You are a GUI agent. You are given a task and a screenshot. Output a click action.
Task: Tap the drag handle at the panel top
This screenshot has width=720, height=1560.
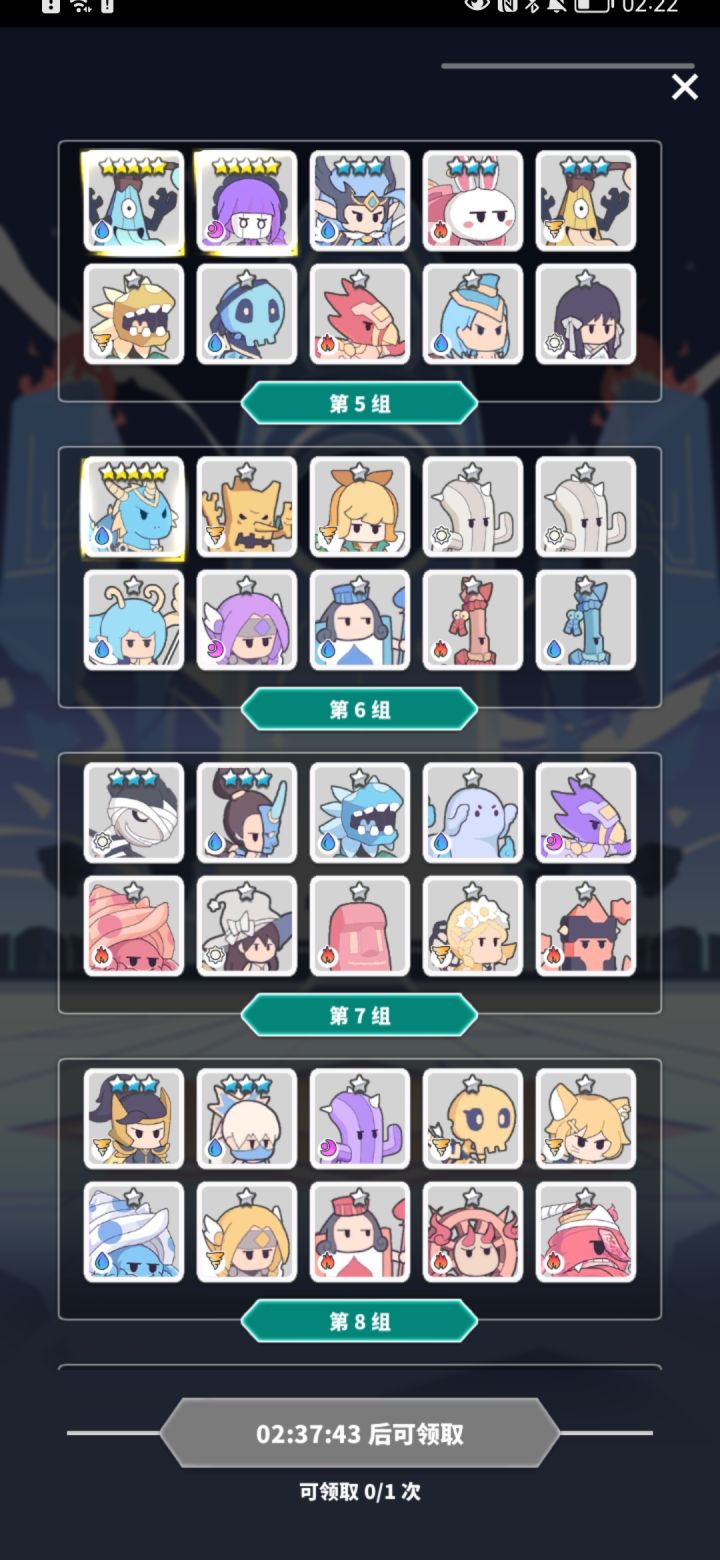click(566, 65)
